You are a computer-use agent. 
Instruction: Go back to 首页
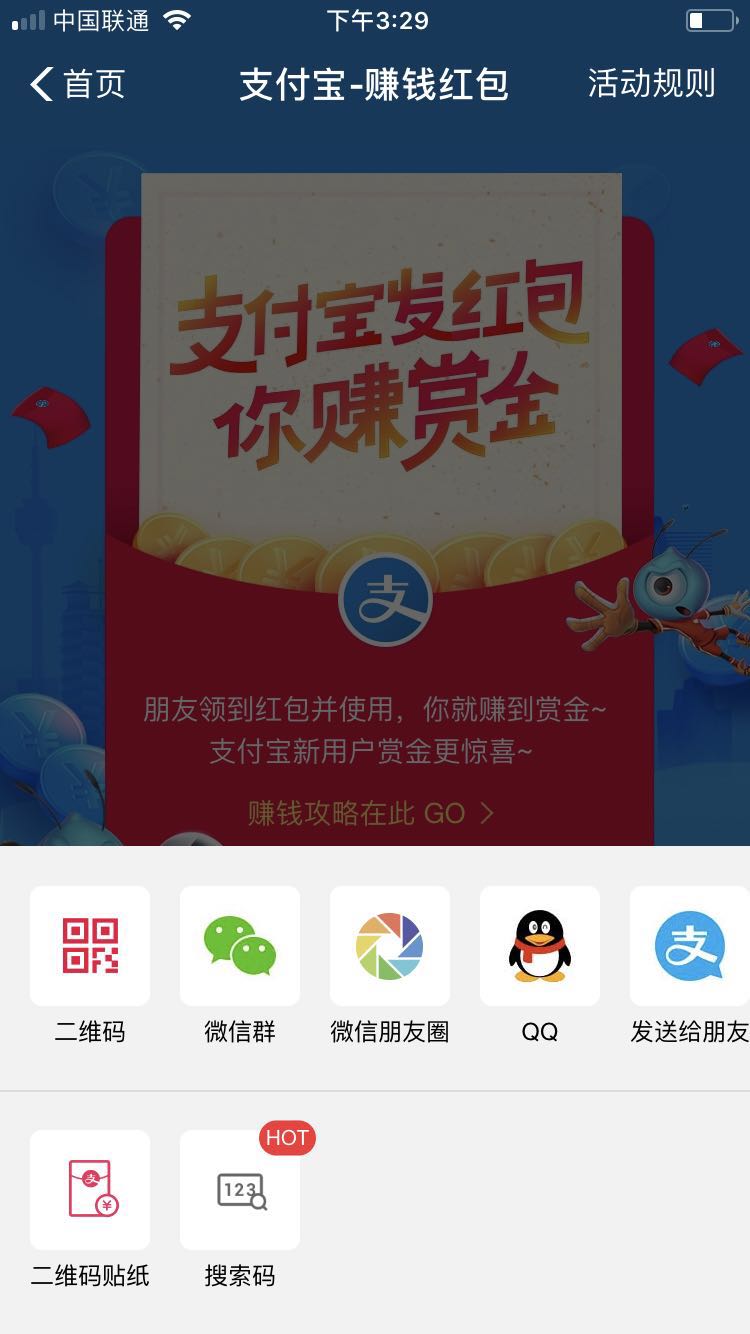tap(78, 85)
